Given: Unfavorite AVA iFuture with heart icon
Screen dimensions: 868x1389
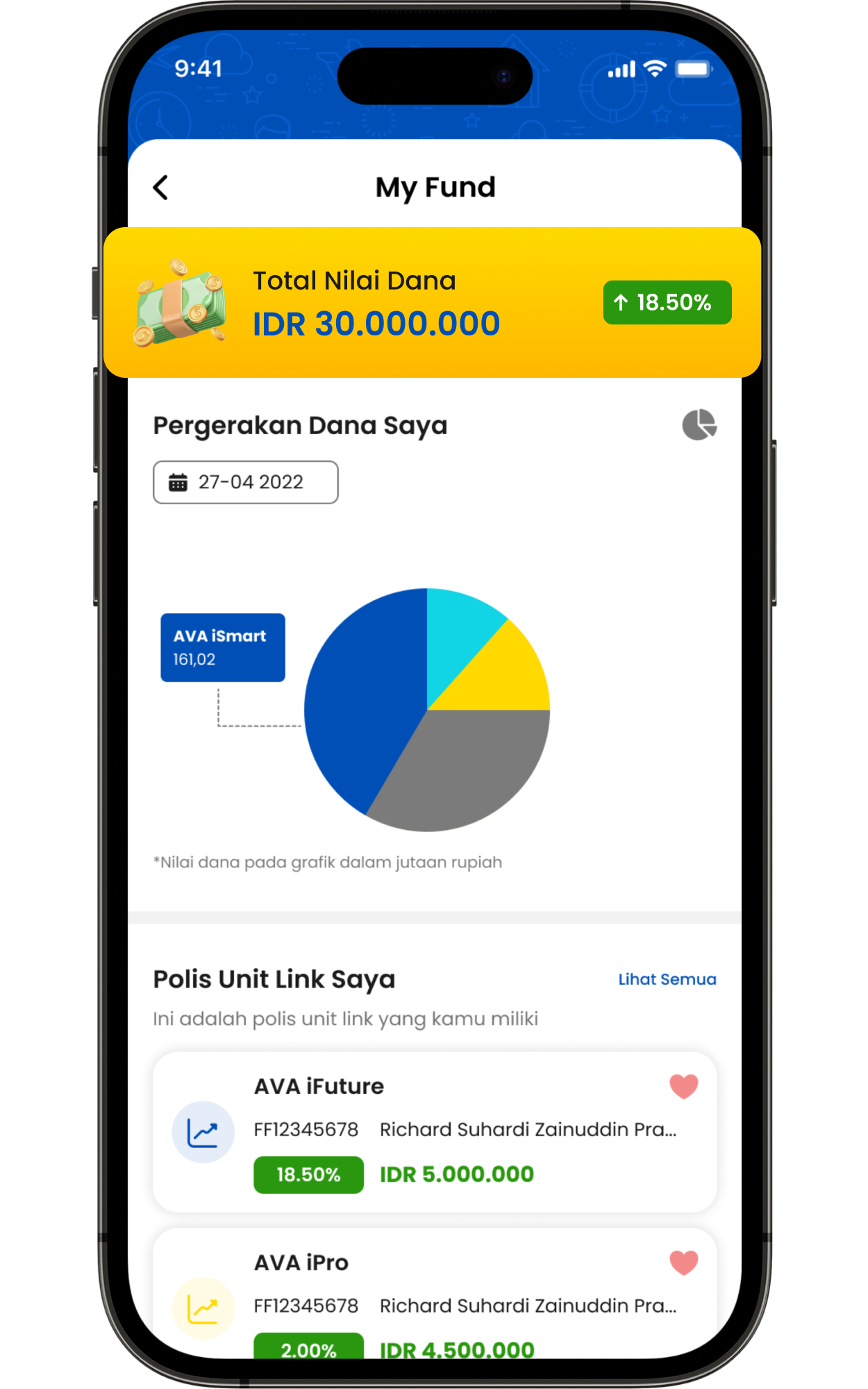Looking at the screenshot, I should click(683, 1086).
